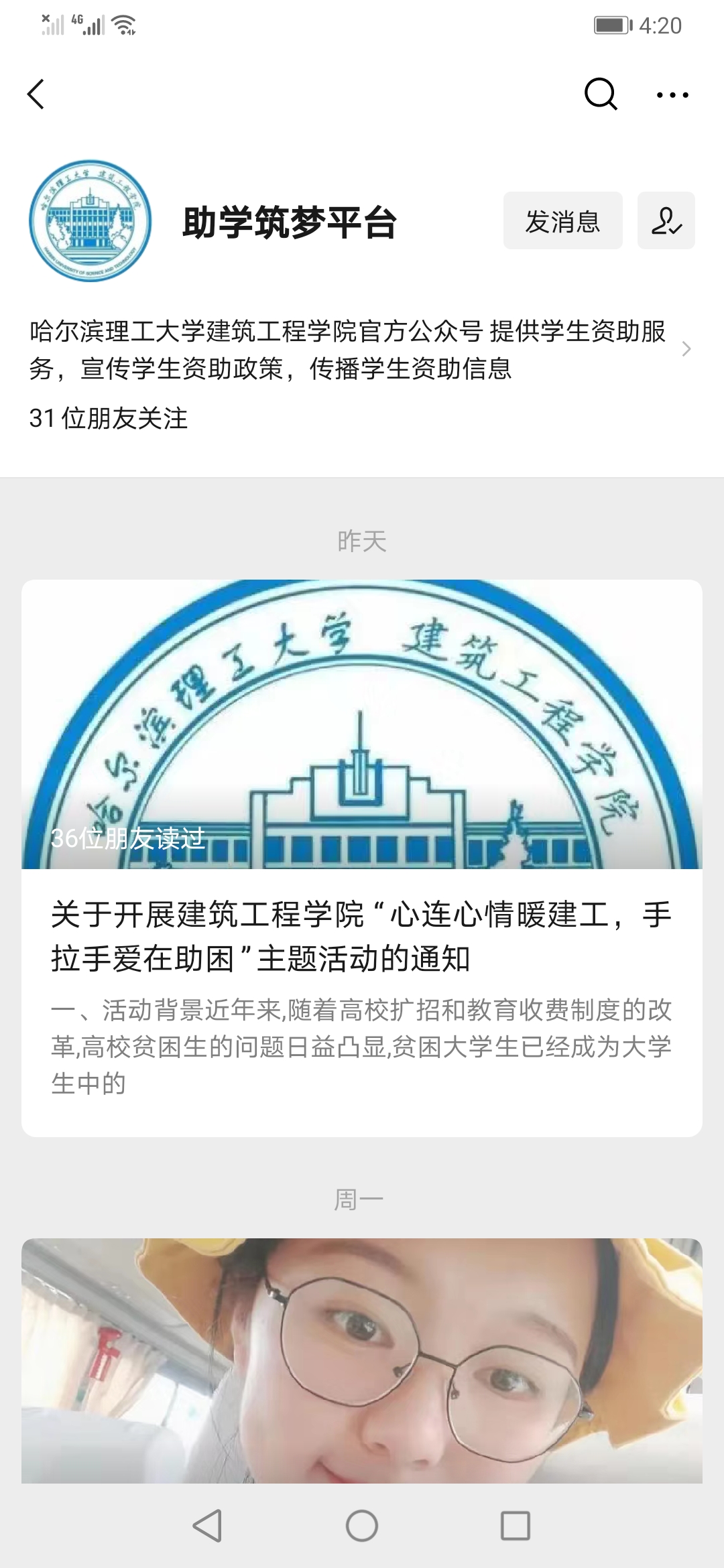This screenshot has height=1568, width=724.
Task: Tap the 发消息 button
Action: pos(562,221)
